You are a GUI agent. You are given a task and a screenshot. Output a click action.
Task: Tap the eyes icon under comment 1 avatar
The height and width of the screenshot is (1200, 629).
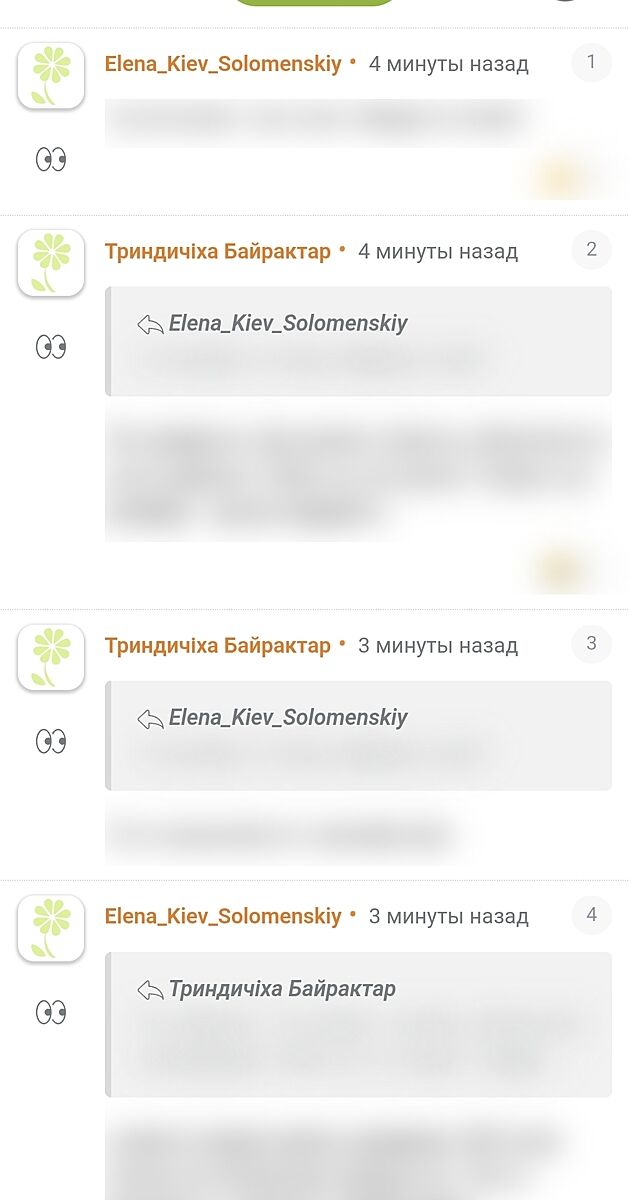(x=51, y=159)
